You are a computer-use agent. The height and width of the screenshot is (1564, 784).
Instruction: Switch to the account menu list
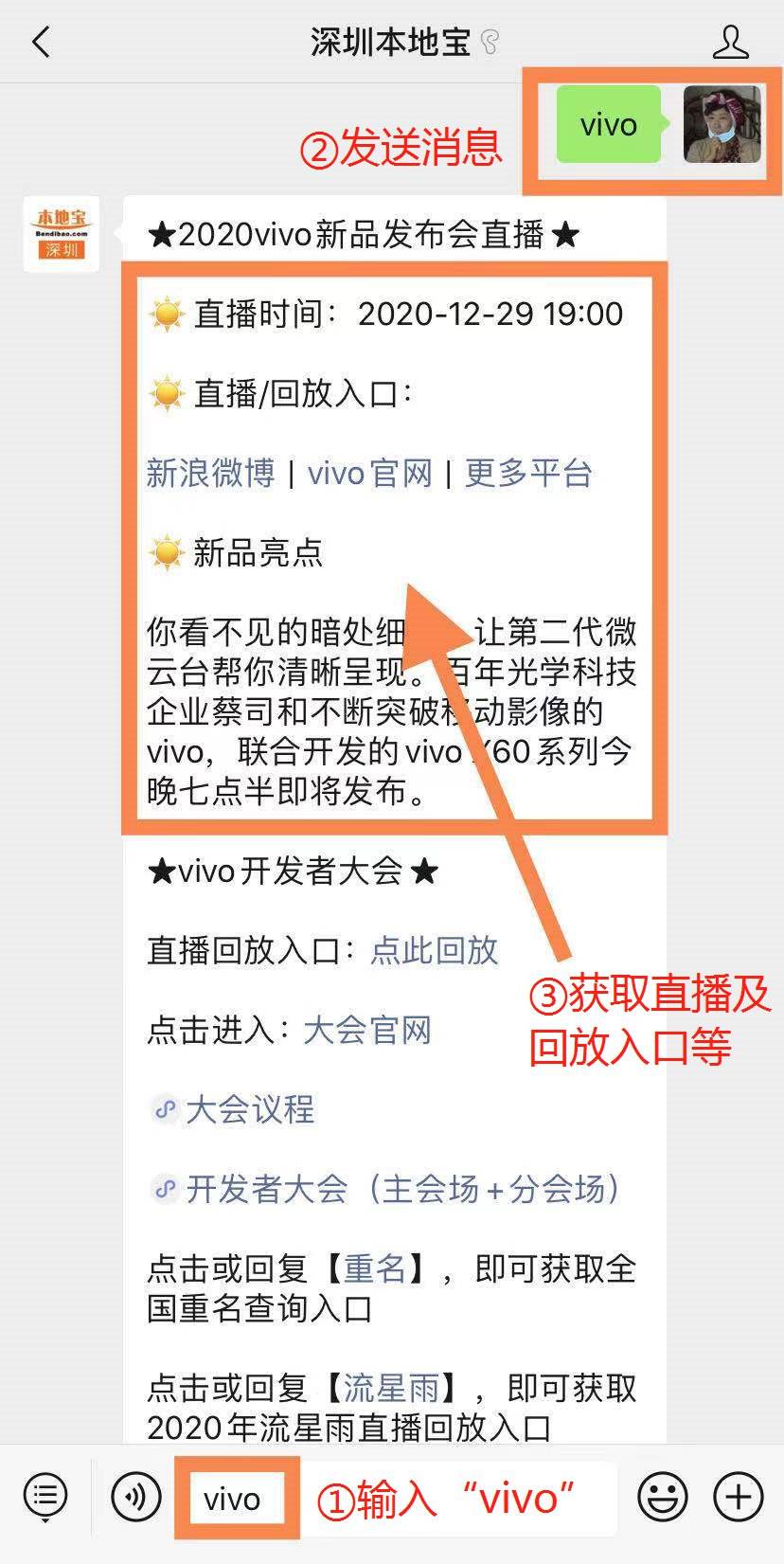click(x=45, y=1498)
